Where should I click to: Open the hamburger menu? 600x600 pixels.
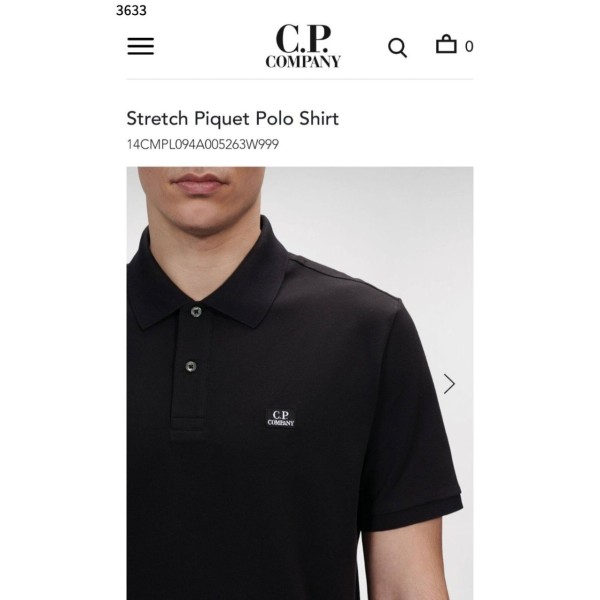pos(141,46)
